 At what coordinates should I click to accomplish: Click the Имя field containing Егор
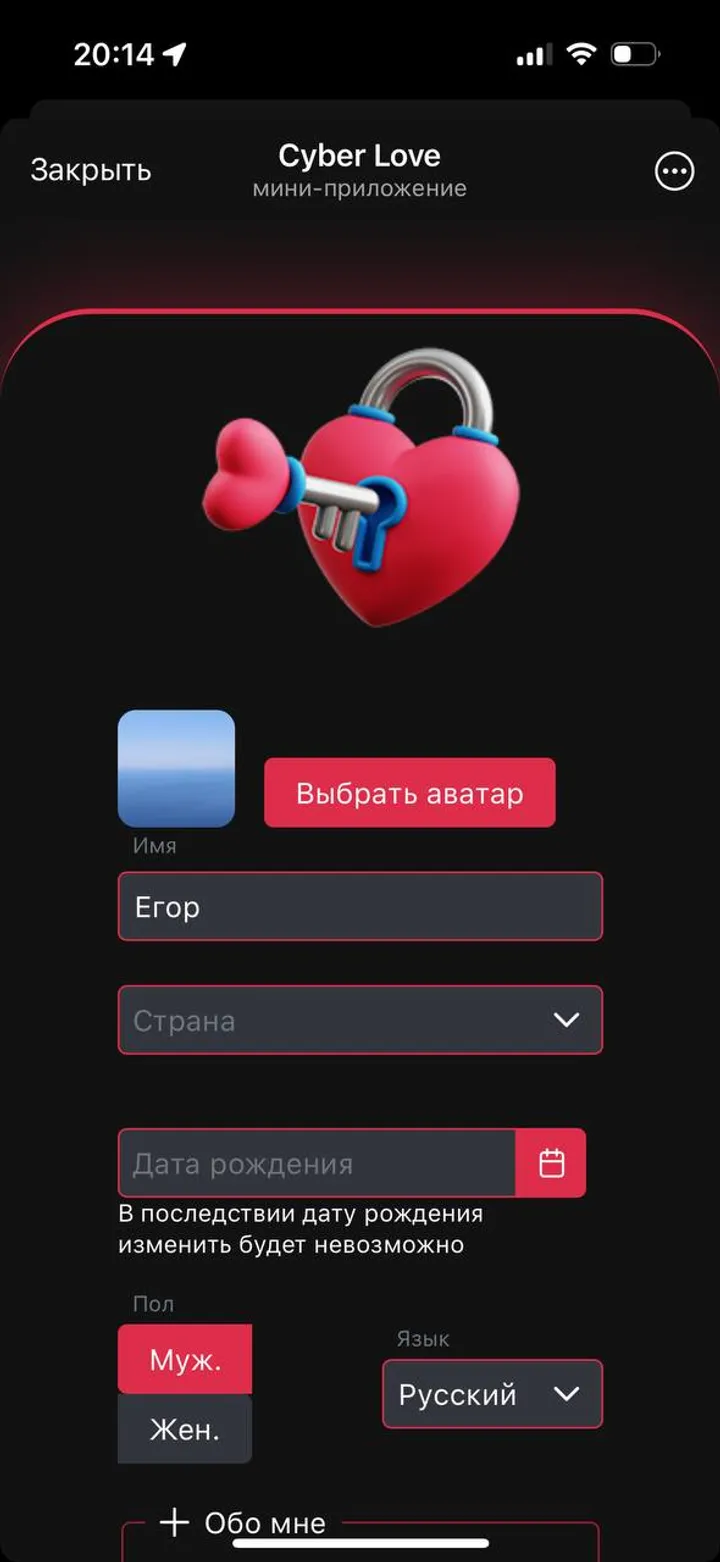coord(360,906)
